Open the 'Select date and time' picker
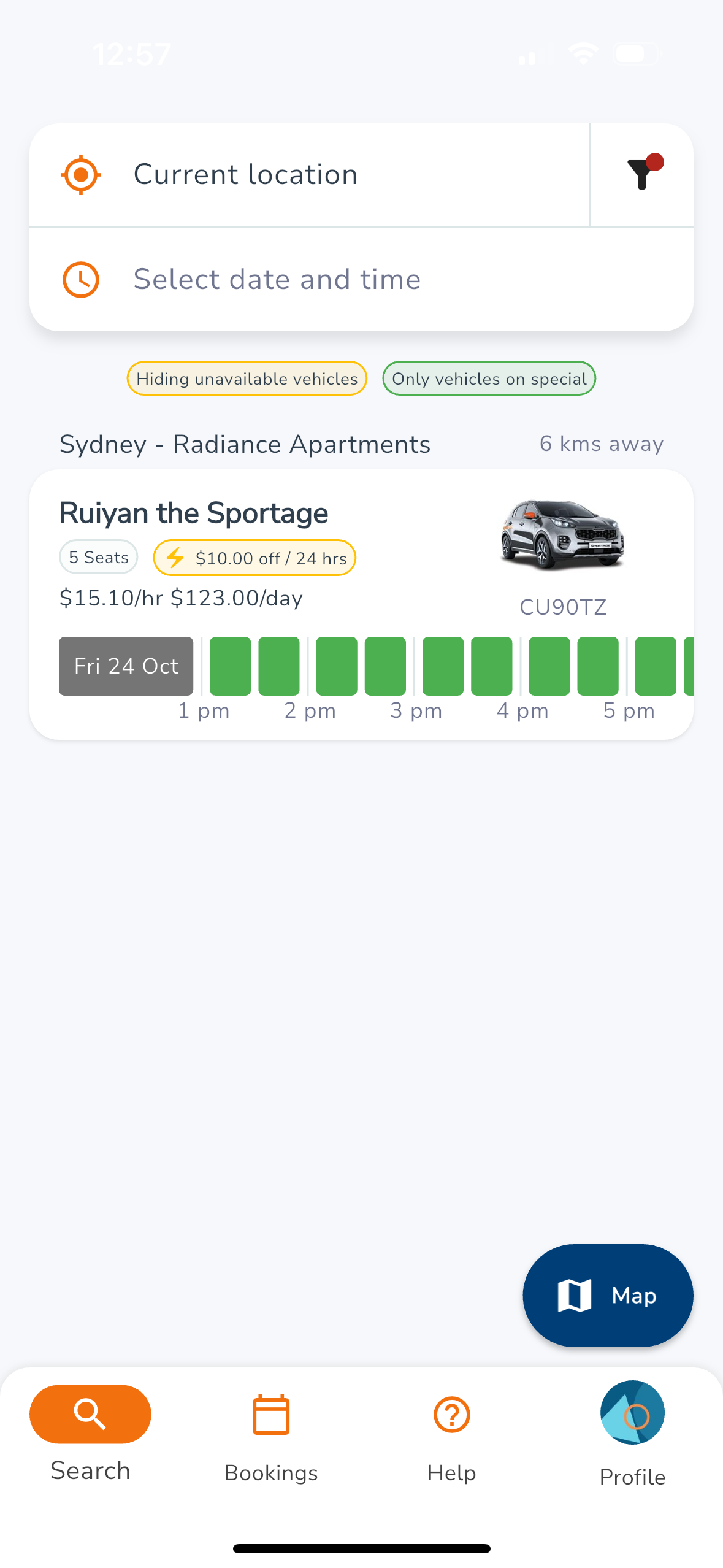The height and width of the screenshot is (1568, 723). [277, 279]
